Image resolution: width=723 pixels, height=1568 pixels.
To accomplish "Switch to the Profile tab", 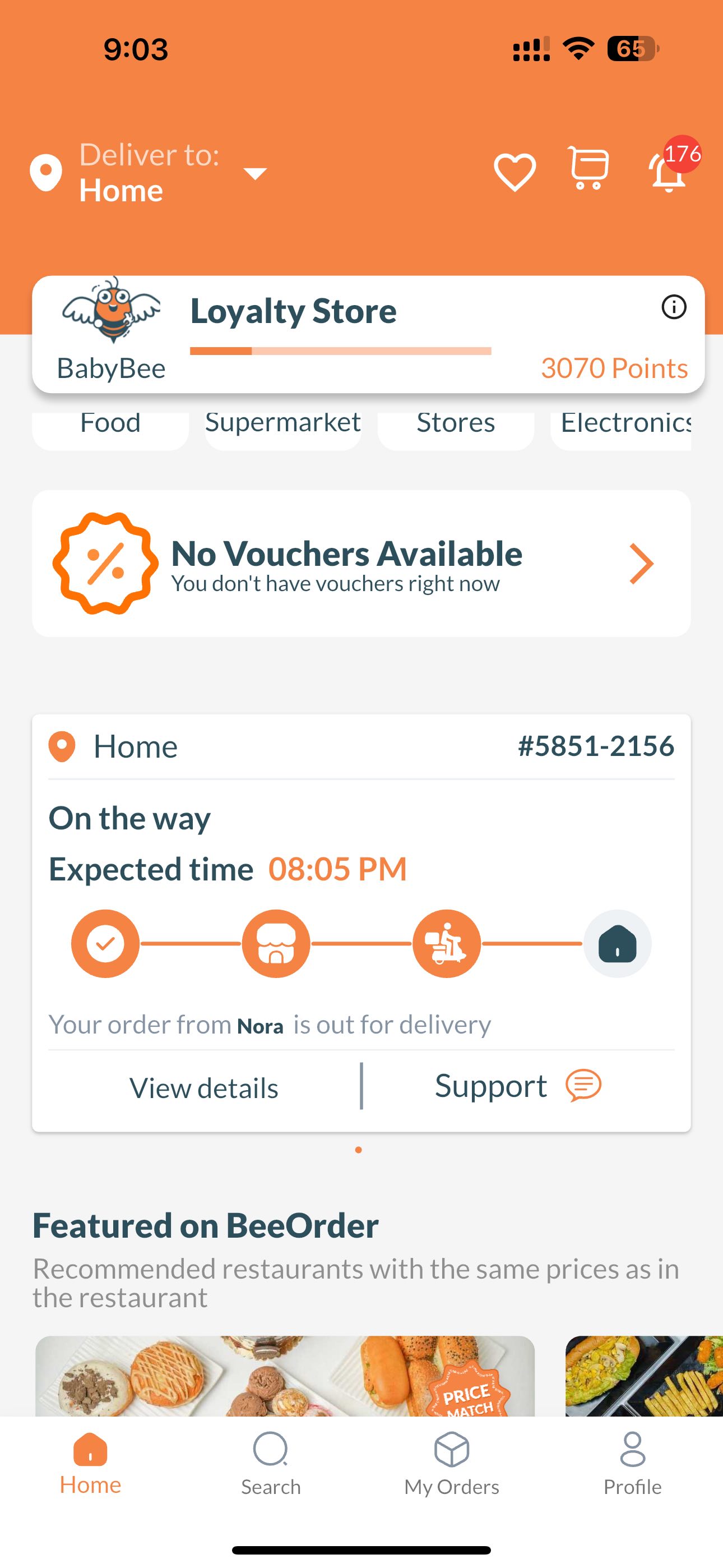I will point(632,1464).
